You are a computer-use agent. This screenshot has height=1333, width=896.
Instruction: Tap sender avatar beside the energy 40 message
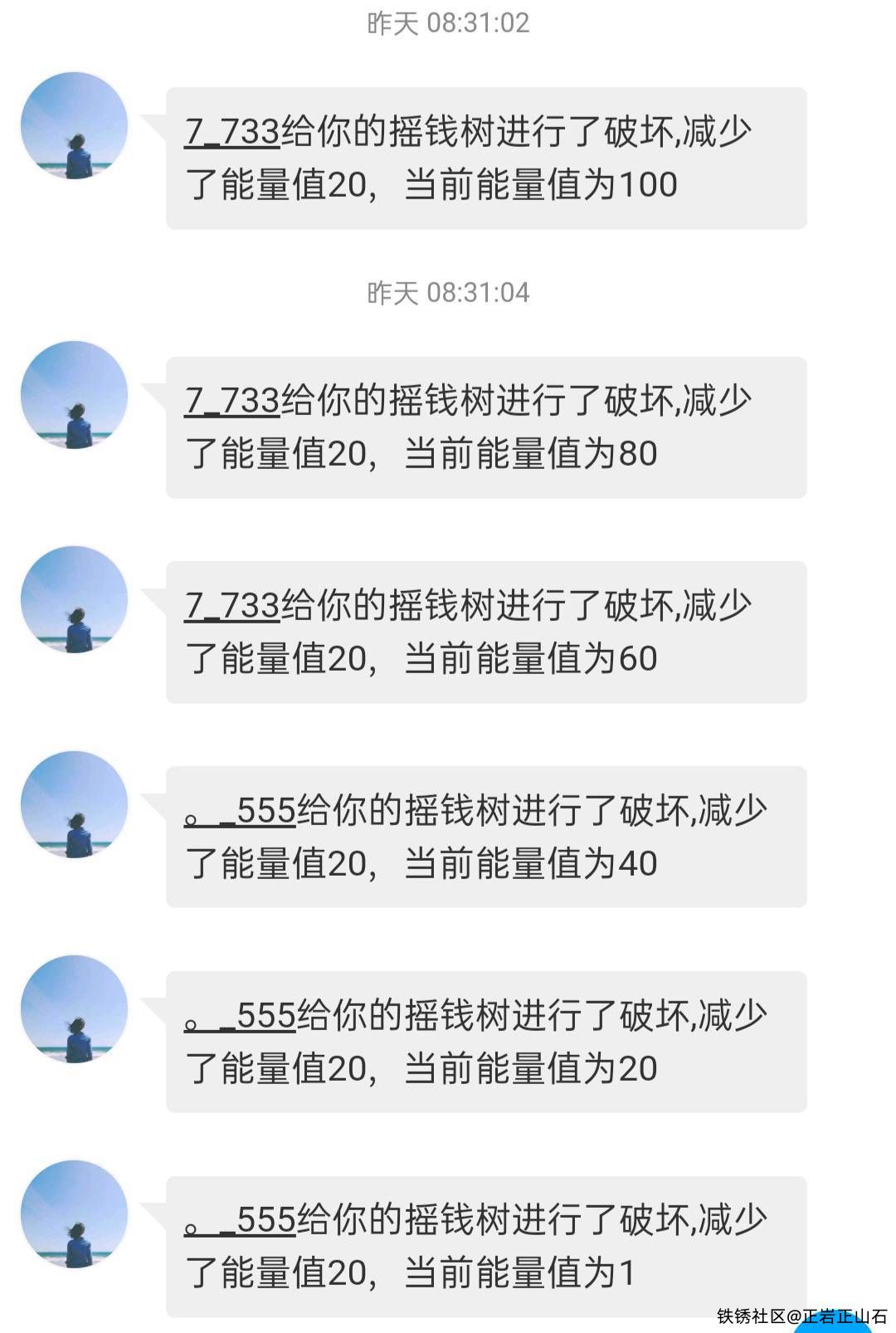pos(75,804)
